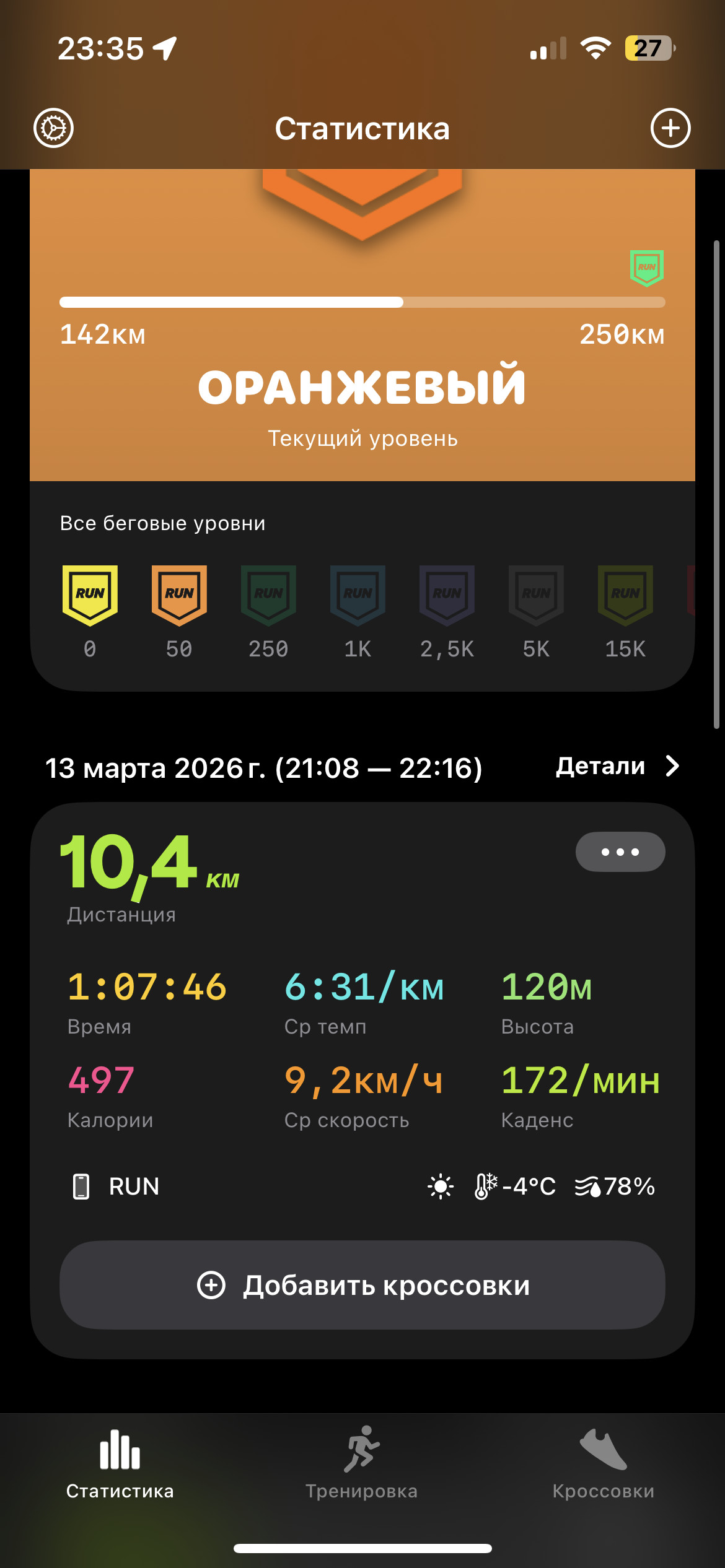Open Детали for the 13 March run
This screenshot has height=1568, width=725.
(617, 767)
